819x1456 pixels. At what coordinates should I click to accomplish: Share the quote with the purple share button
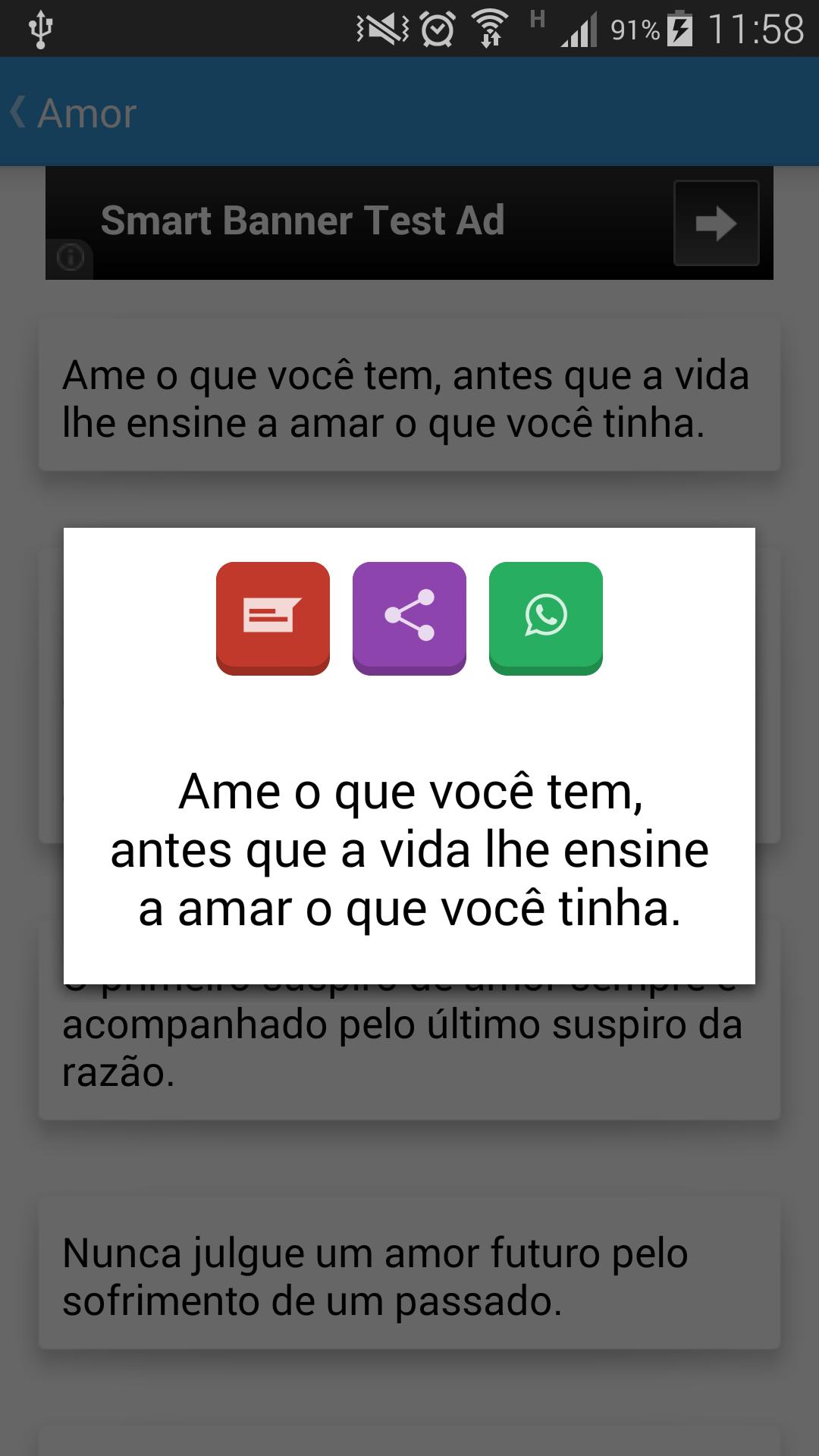[409, 617]
